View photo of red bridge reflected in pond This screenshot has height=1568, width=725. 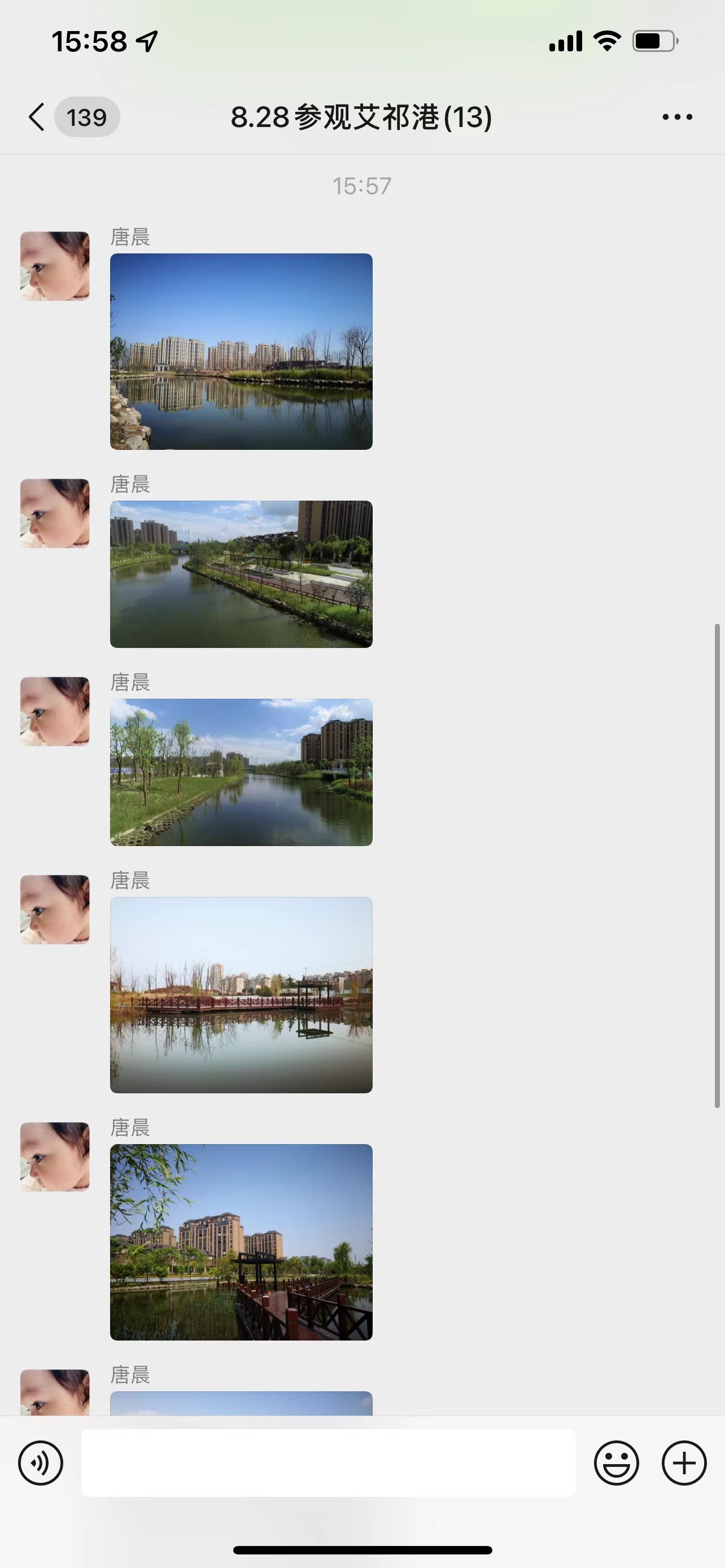241,995
